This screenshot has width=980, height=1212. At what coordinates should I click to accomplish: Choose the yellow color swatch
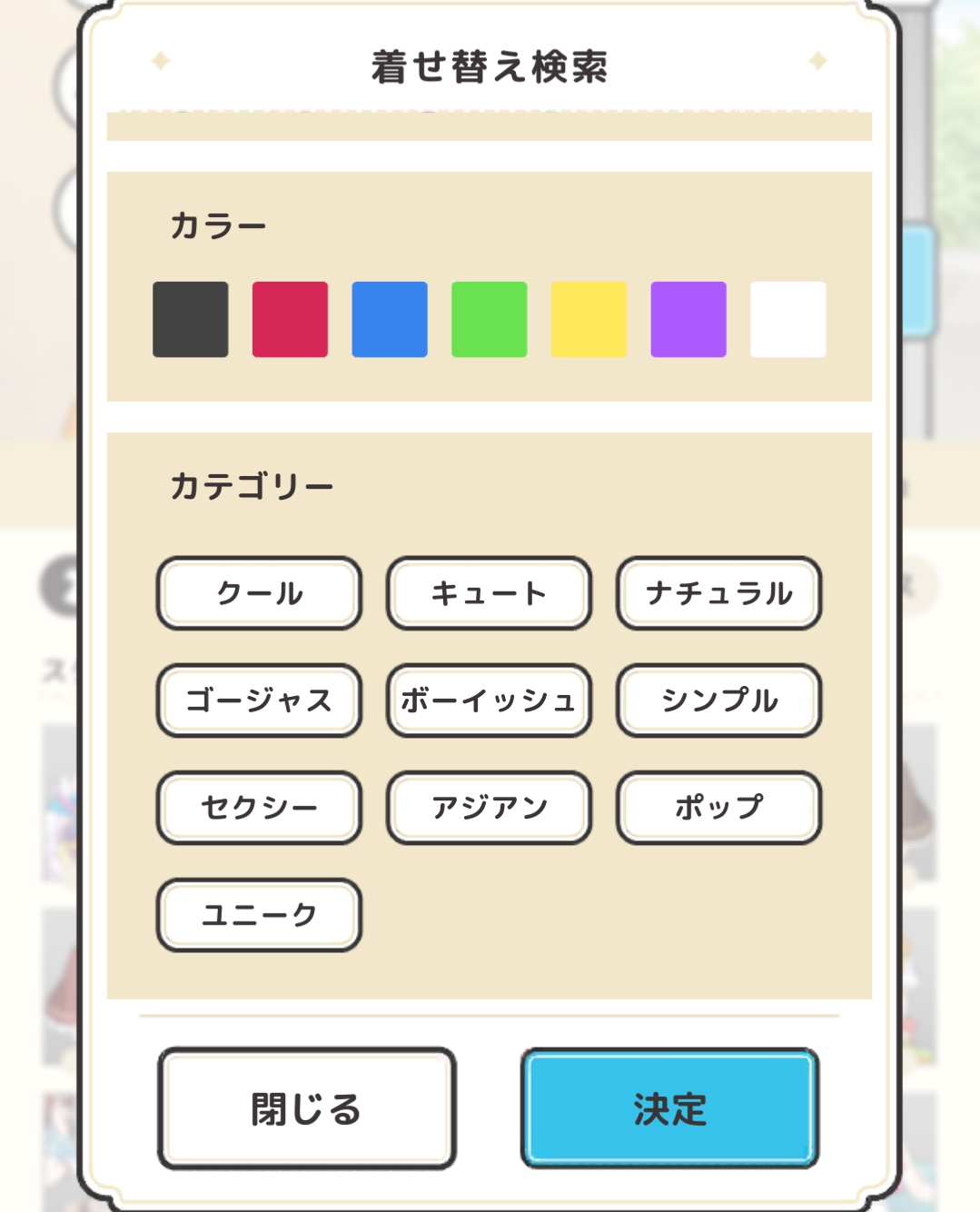tap(589, 319)
